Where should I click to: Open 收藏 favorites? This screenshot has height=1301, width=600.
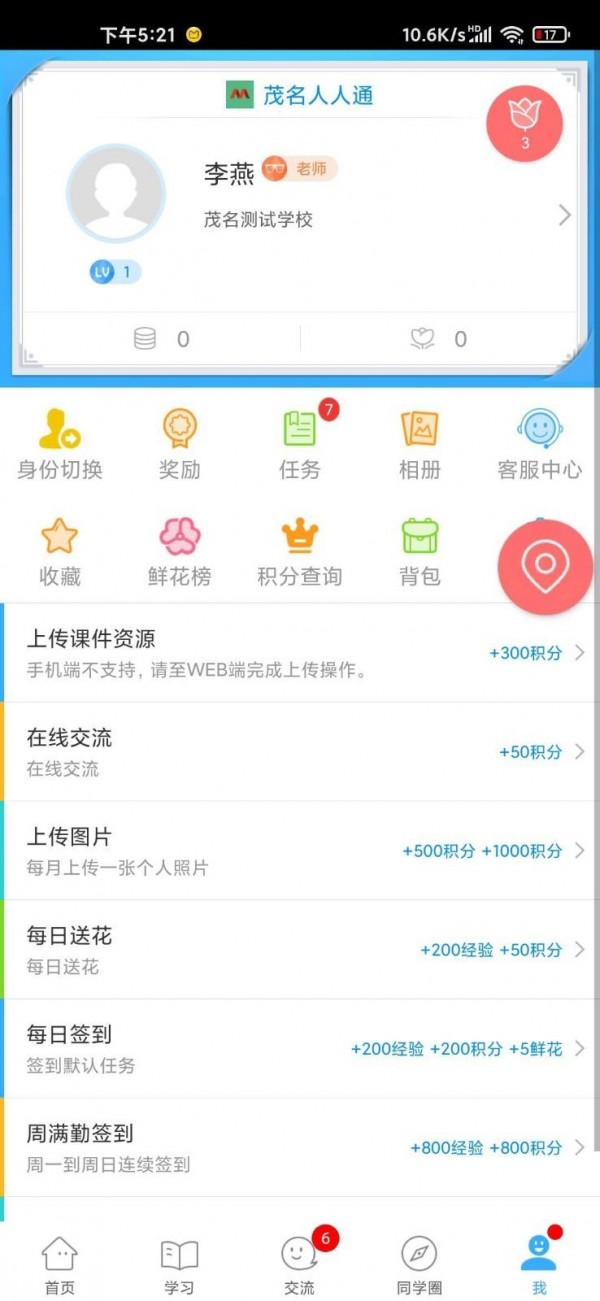pyautogui.click(x=60, y=551)
